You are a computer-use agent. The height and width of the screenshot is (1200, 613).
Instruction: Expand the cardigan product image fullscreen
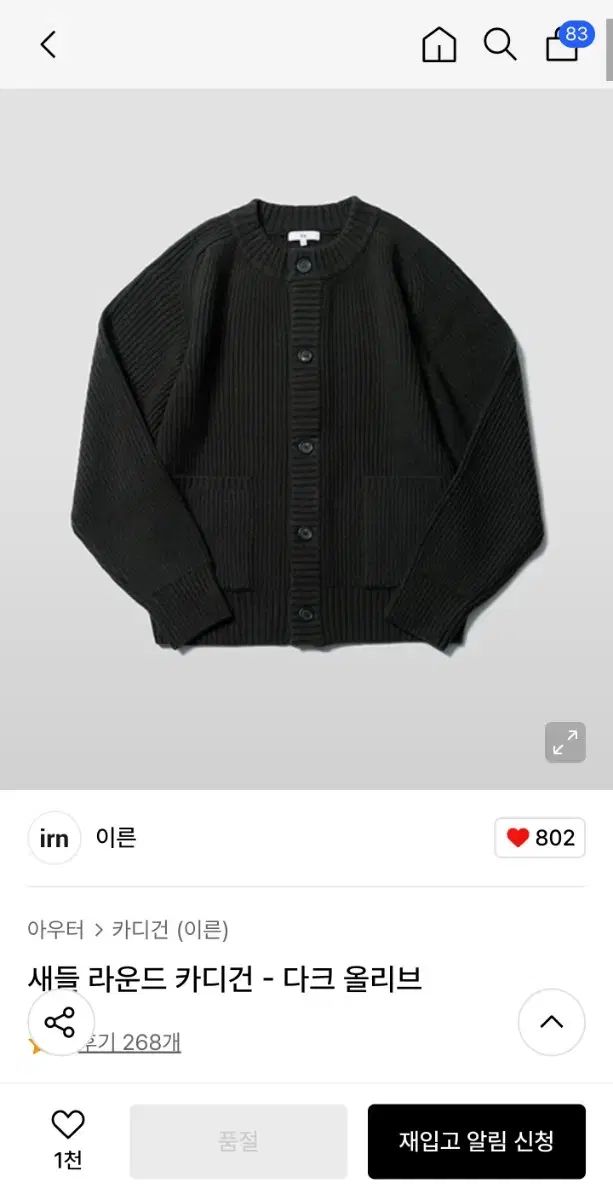click(x=565, y=742)
